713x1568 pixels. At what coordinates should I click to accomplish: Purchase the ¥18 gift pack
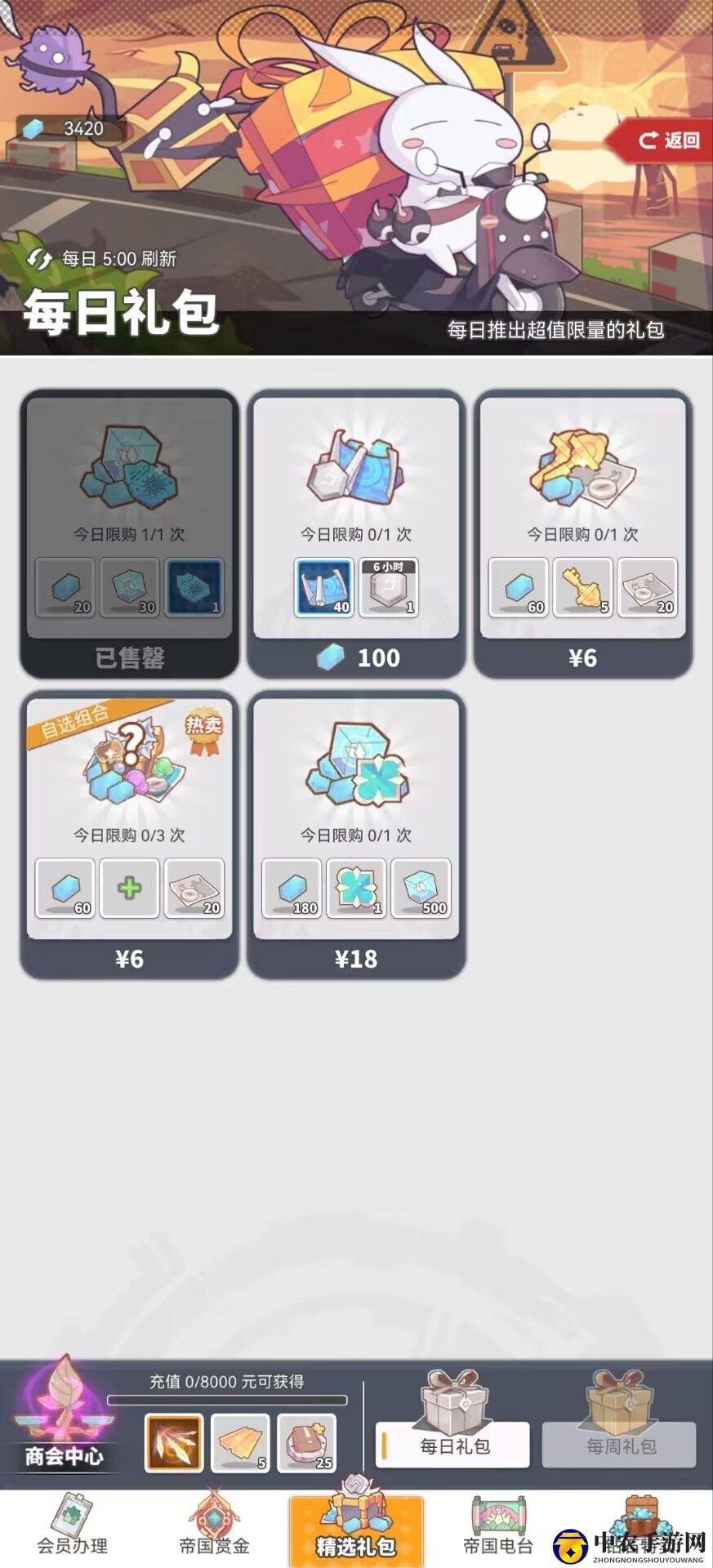point(356,957)
